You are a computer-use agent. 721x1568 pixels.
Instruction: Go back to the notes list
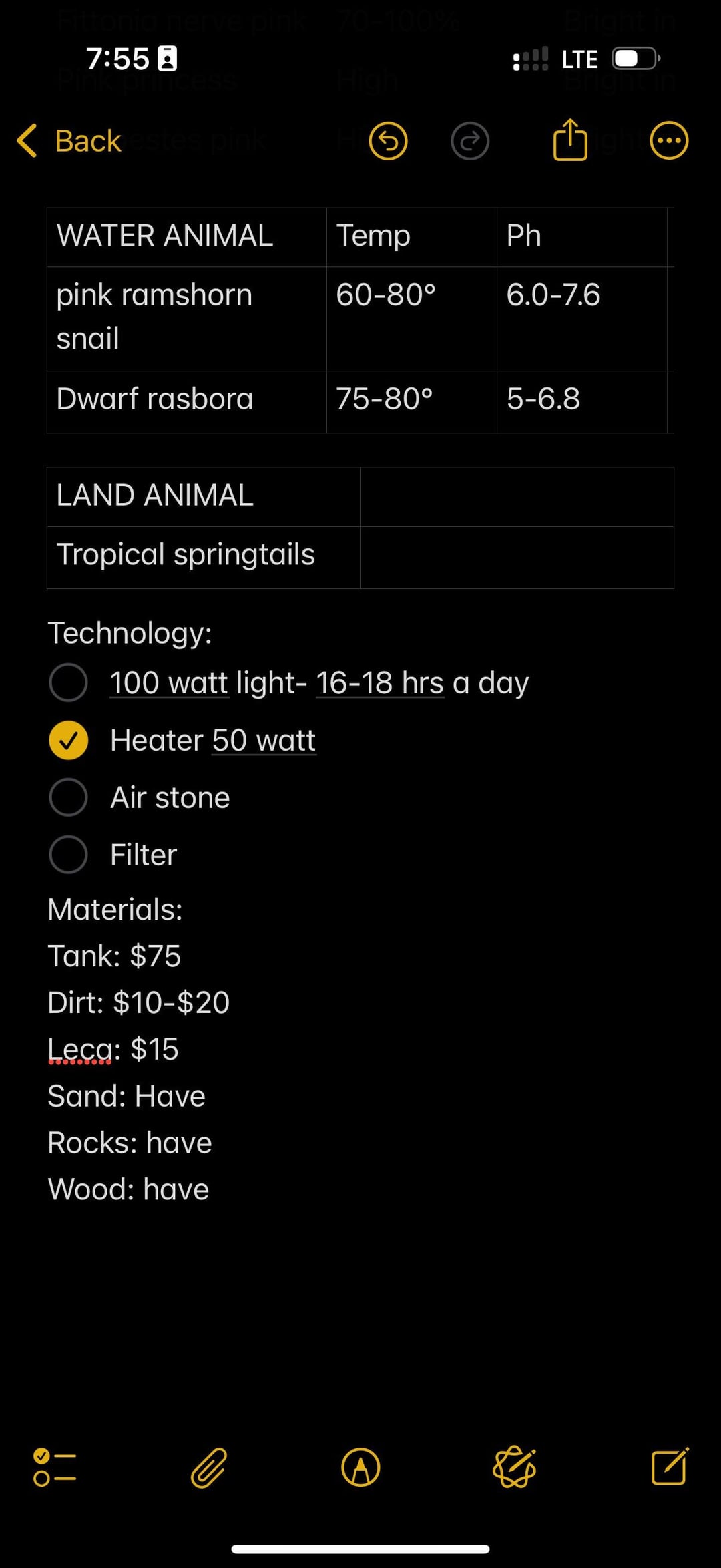click(69, 141)
